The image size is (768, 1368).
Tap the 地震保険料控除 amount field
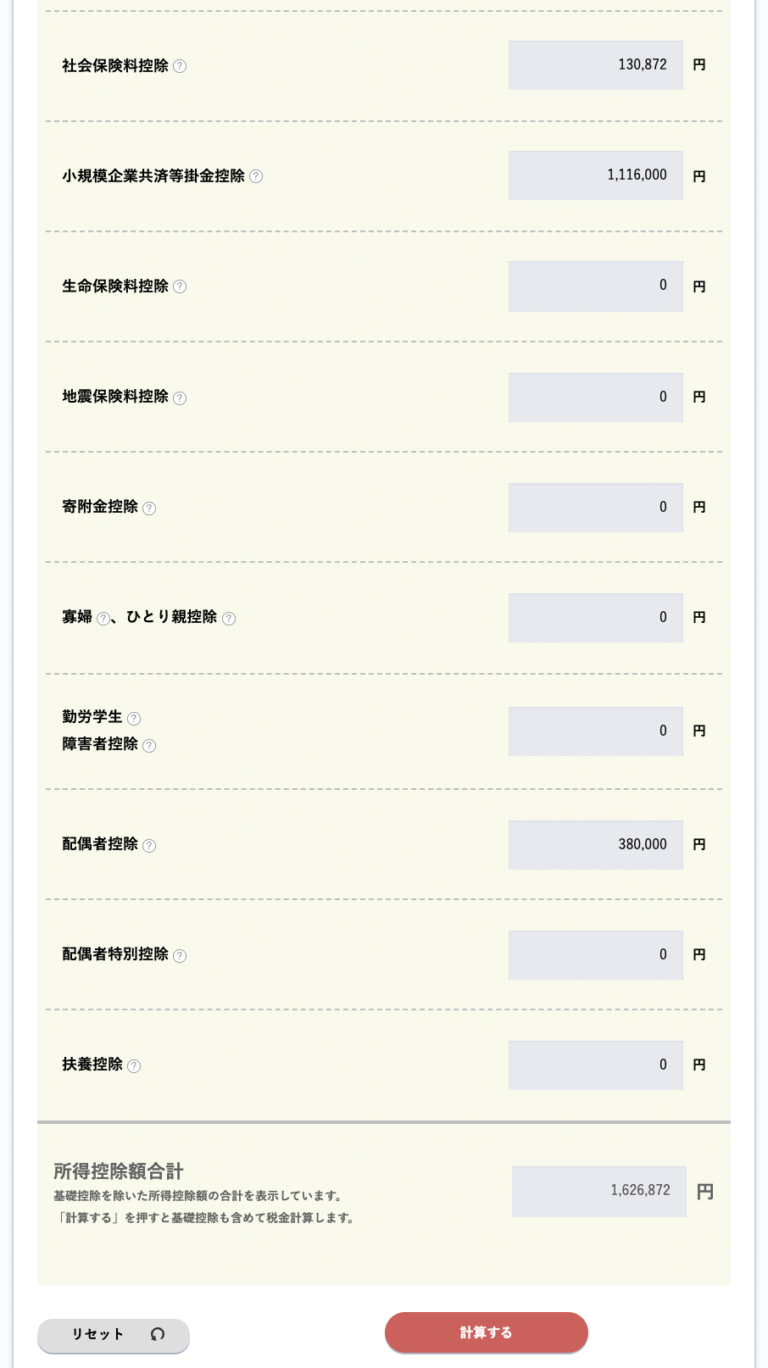596,397
